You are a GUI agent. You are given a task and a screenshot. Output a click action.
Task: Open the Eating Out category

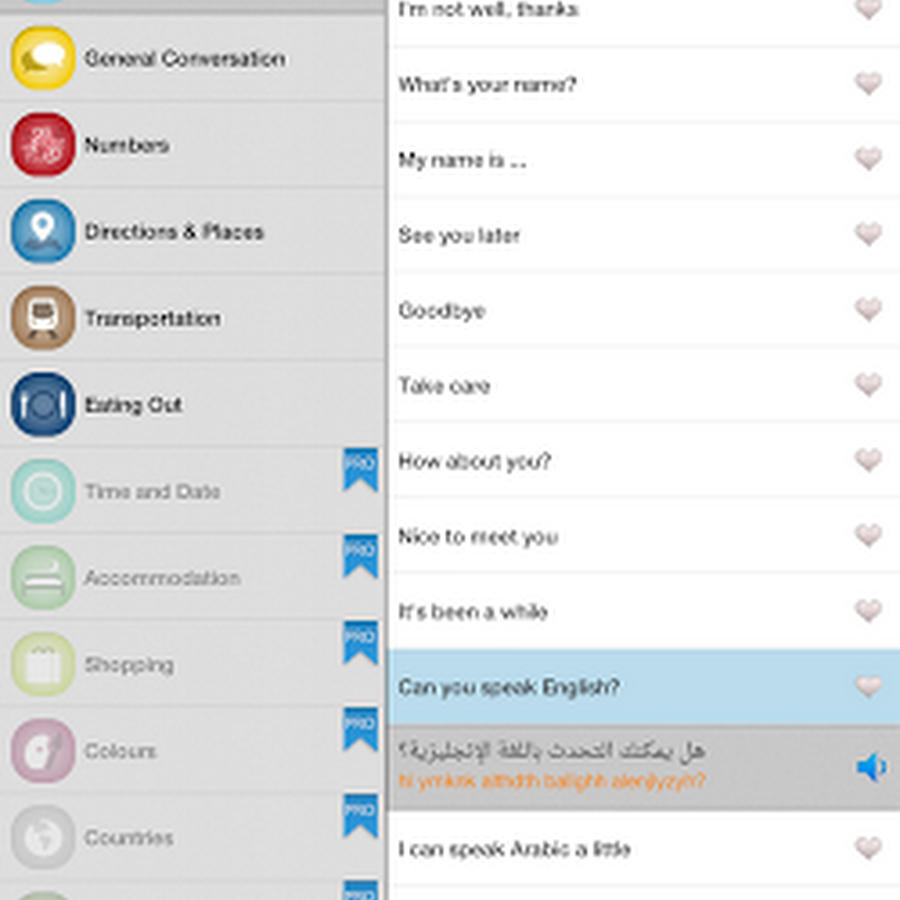[185, 405]
